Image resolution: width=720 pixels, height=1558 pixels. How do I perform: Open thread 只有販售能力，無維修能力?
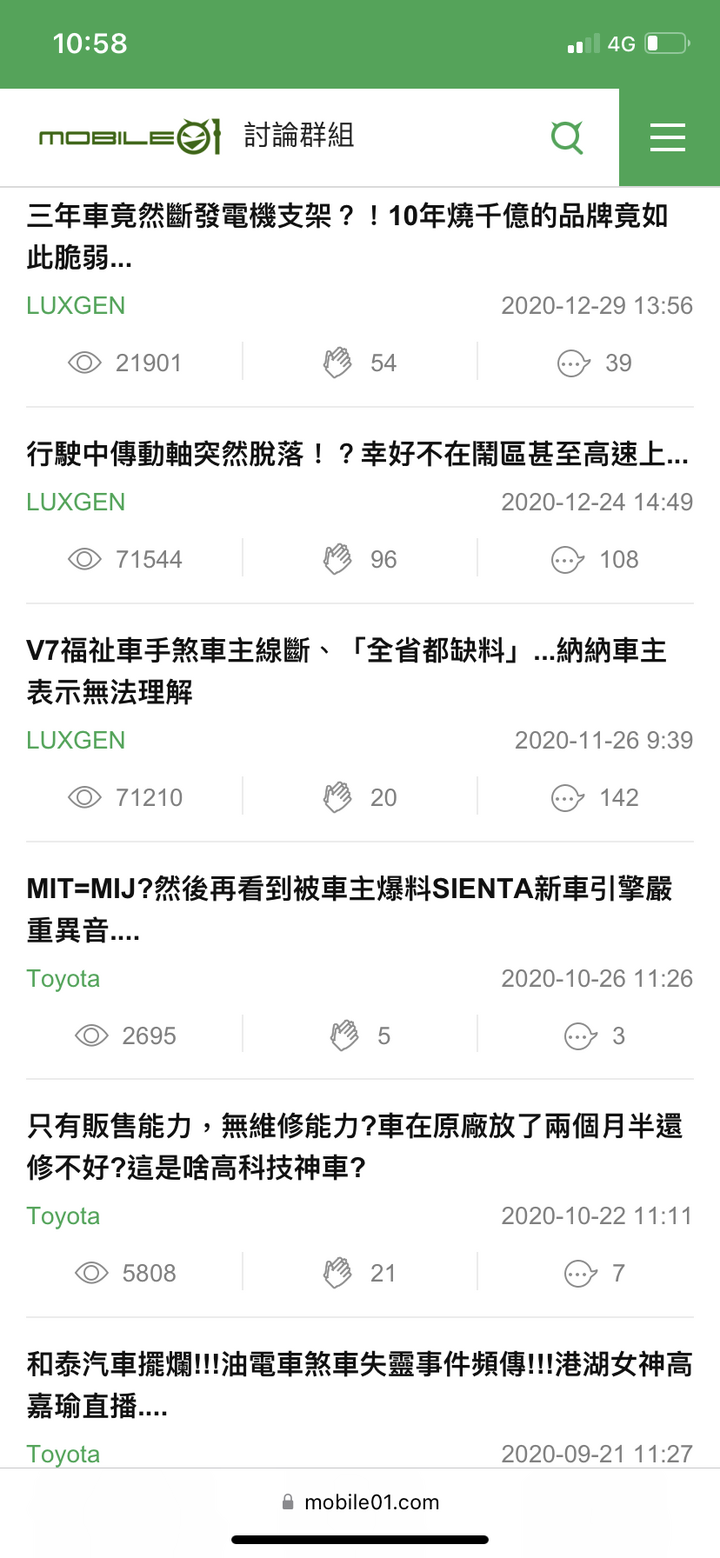(x=354, y=1148)
